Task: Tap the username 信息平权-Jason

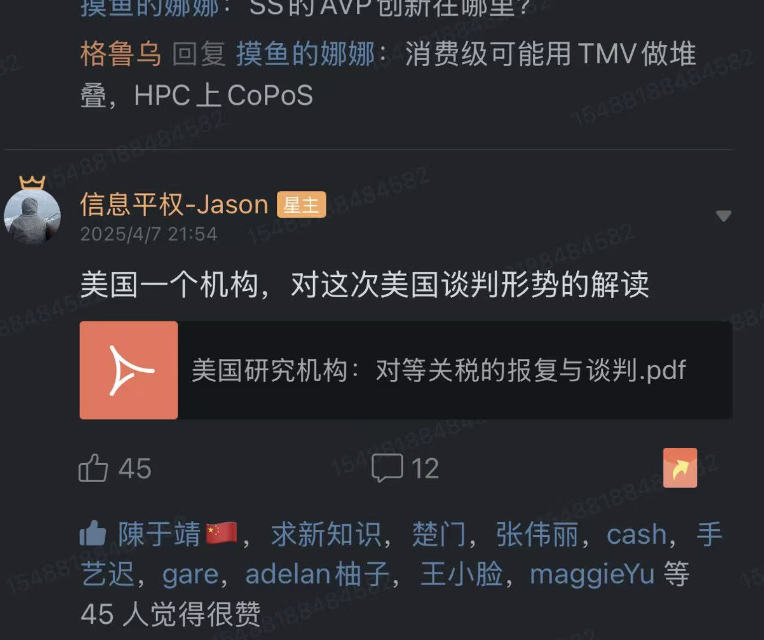Action: click(x=174, y=205)
